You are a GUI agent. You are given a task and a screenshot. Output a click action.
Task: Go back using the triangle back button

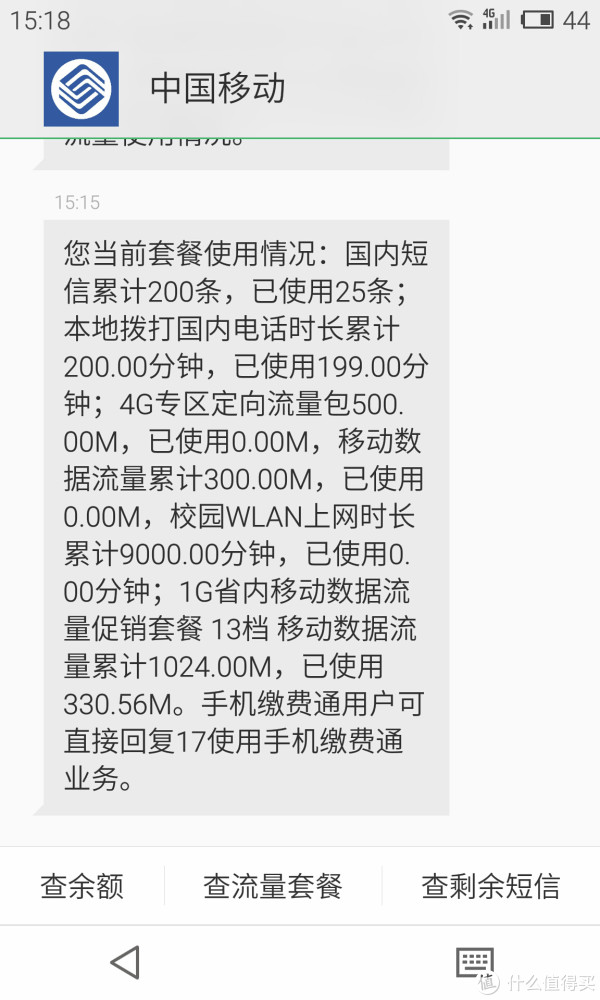pyautogui.click(x=125, y=962)
